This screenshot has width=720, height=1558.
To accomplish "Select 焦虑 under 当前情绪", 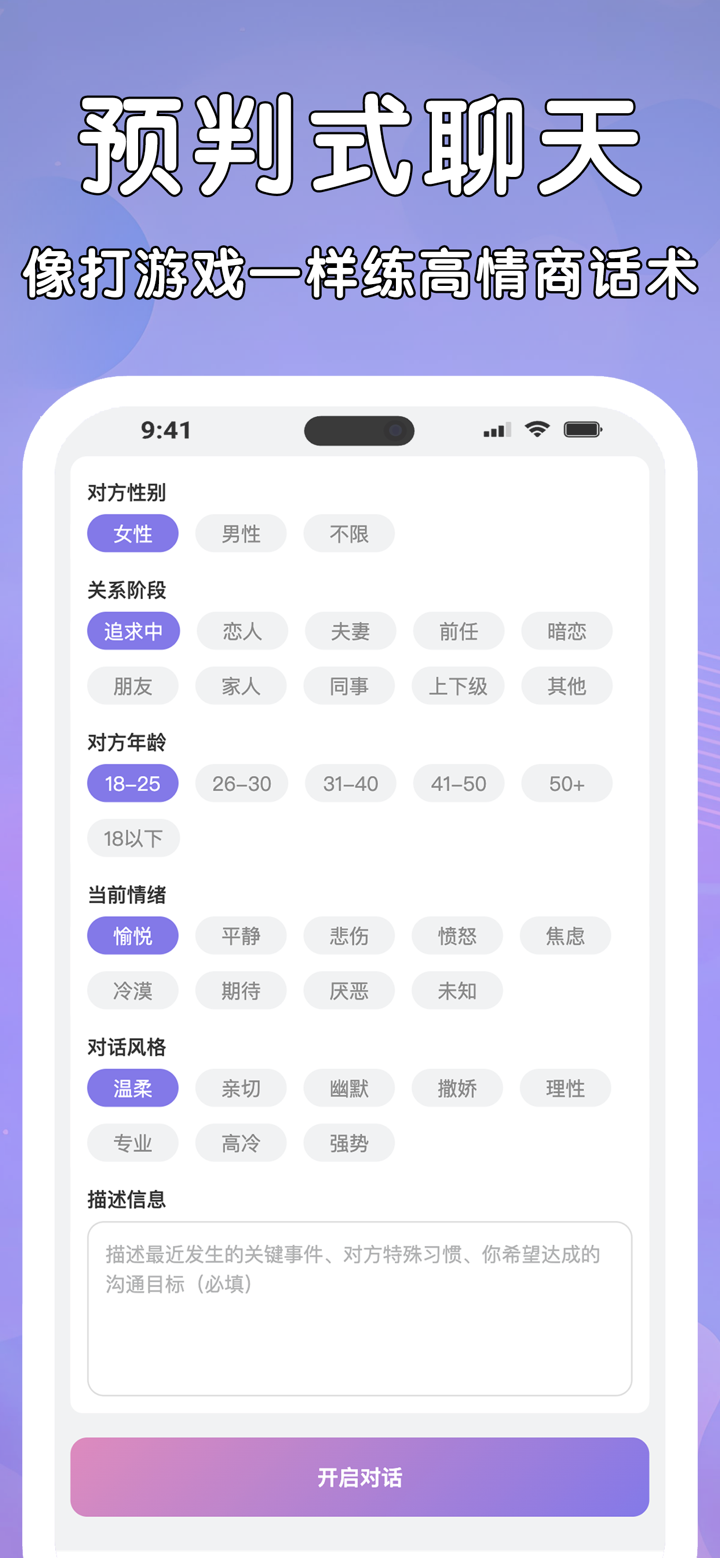I will click(565, 936).
